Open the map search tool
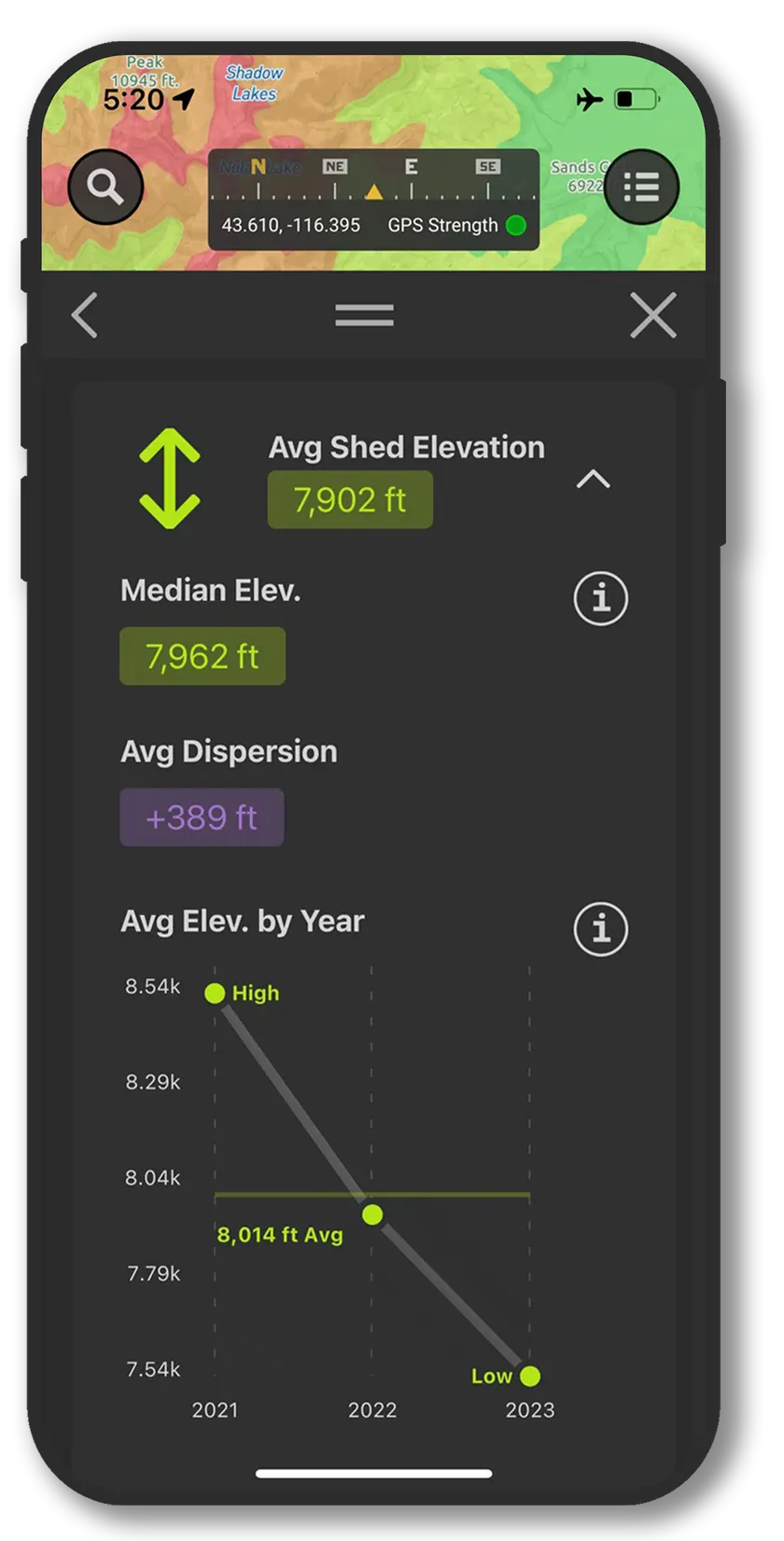Image resolution: width=784 pixels, height=1541 pixels. 105,185
